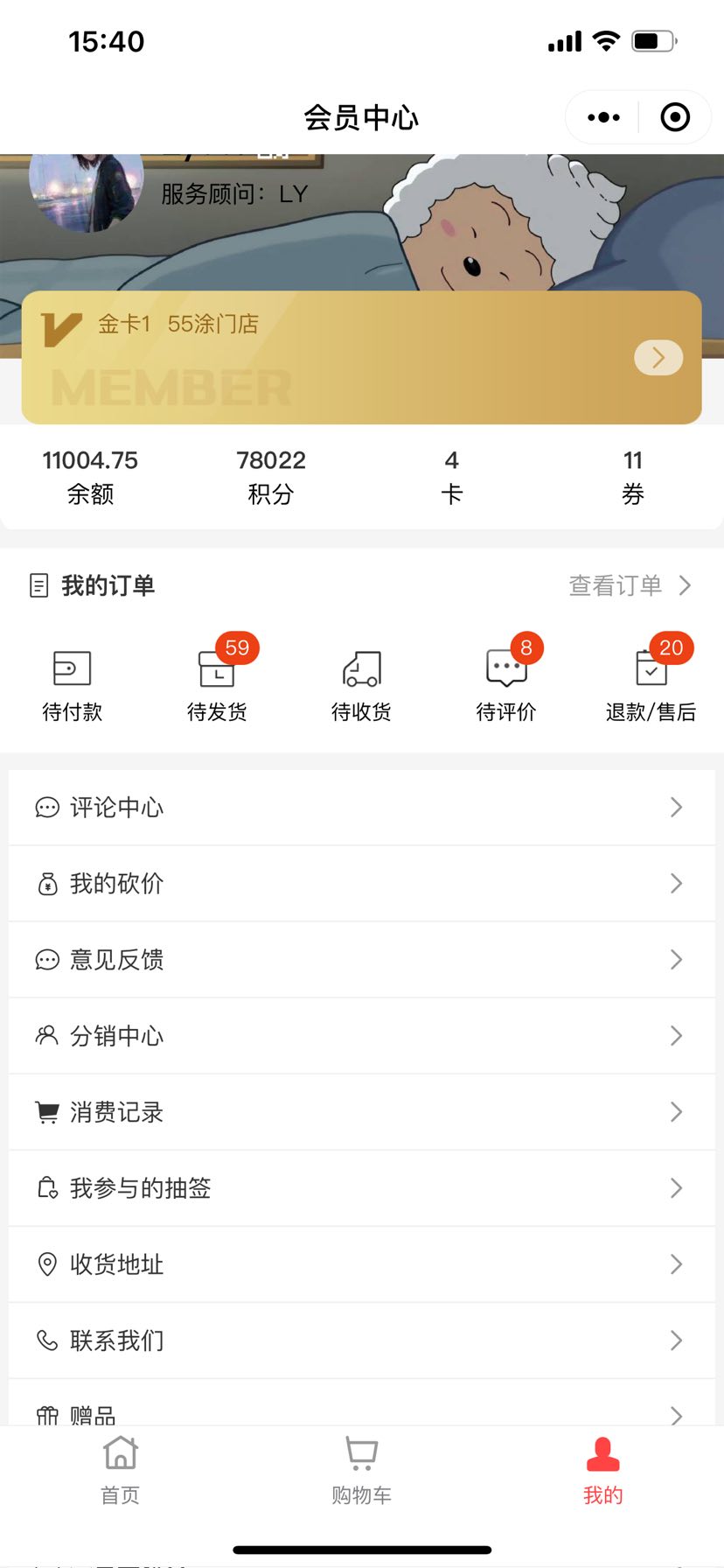Screen dimensions: 724x1568
Task: Enter the 分销中心 distribution center
Action: pyautogui.click(x=362, y=1036)
